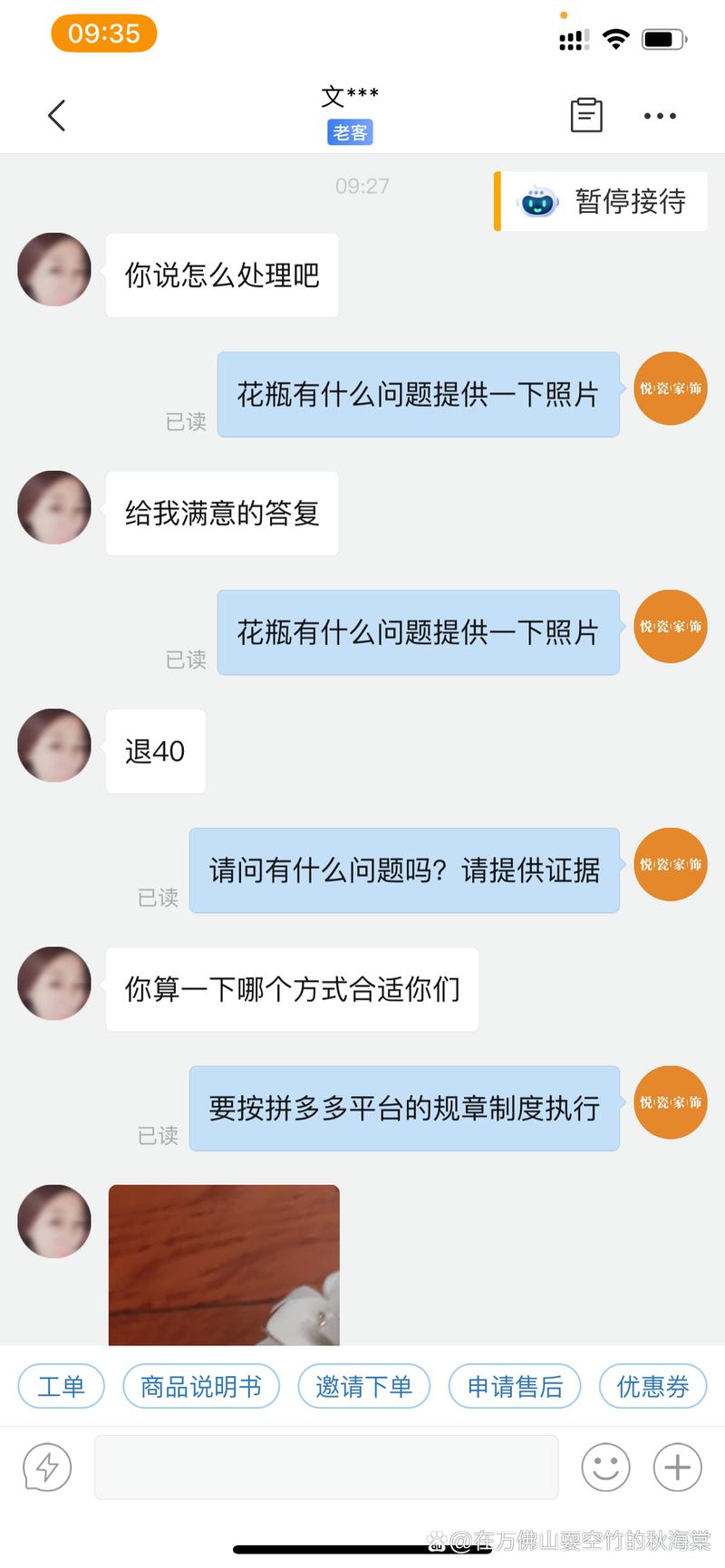Viewport: 725px width, 1568px height.
Task: Tap the 老客 customer label
Action: pos(350,132)
